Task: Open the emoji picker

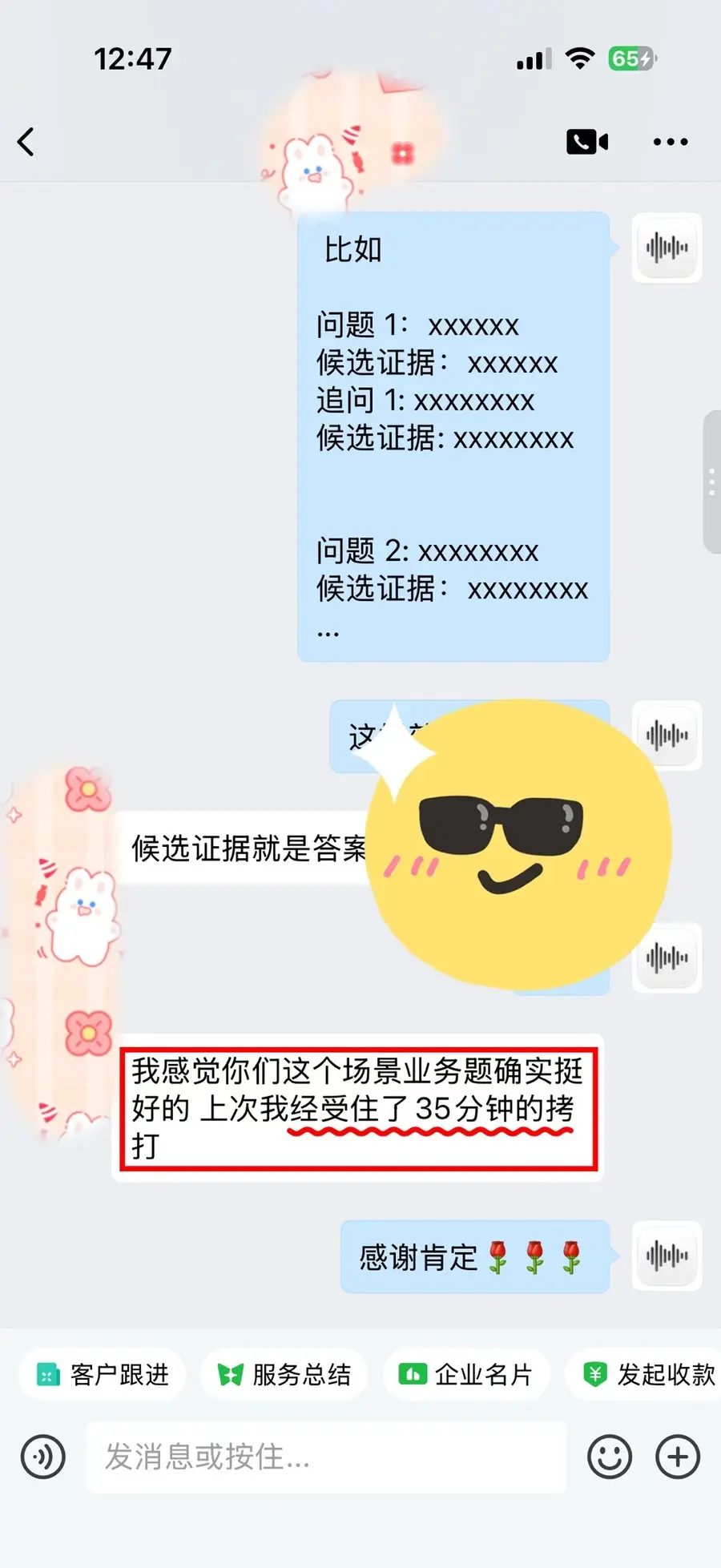Action: 610,1457
